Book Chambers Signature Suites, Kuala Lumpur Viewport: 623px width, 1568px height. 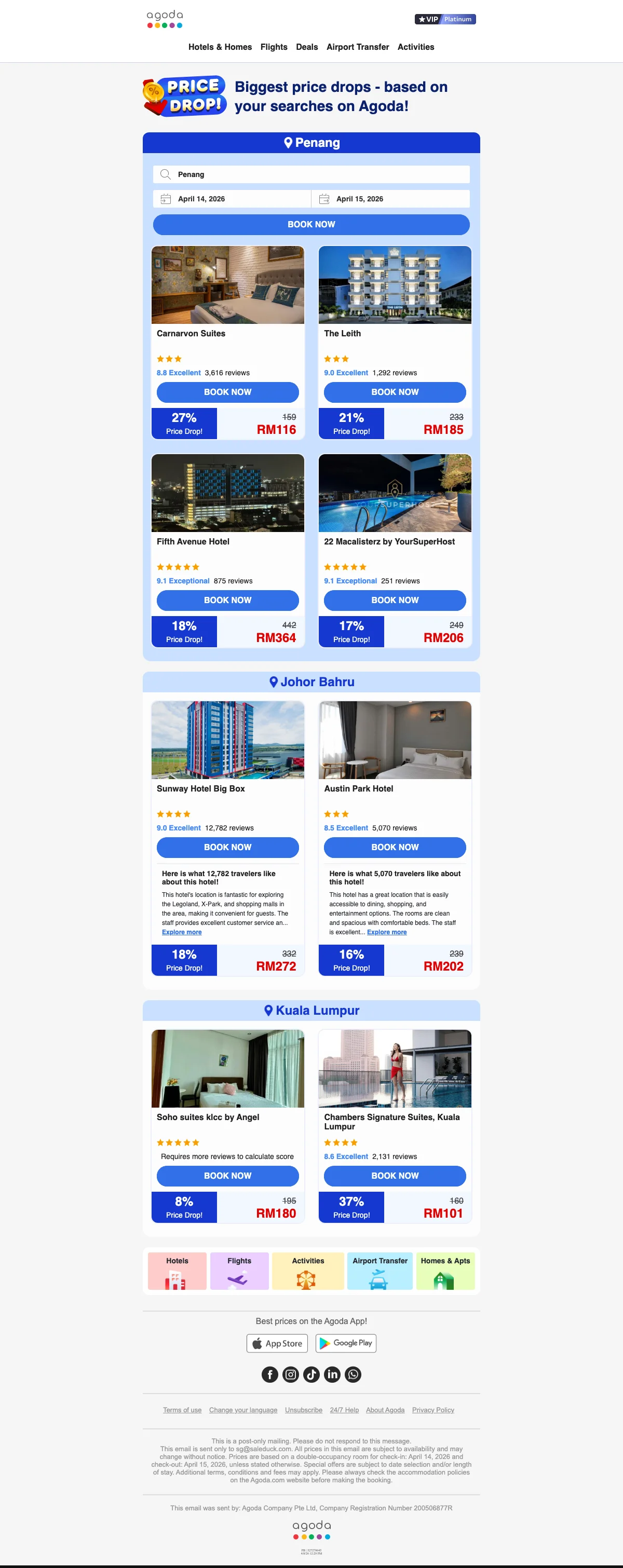click(x=395, y=1176)
